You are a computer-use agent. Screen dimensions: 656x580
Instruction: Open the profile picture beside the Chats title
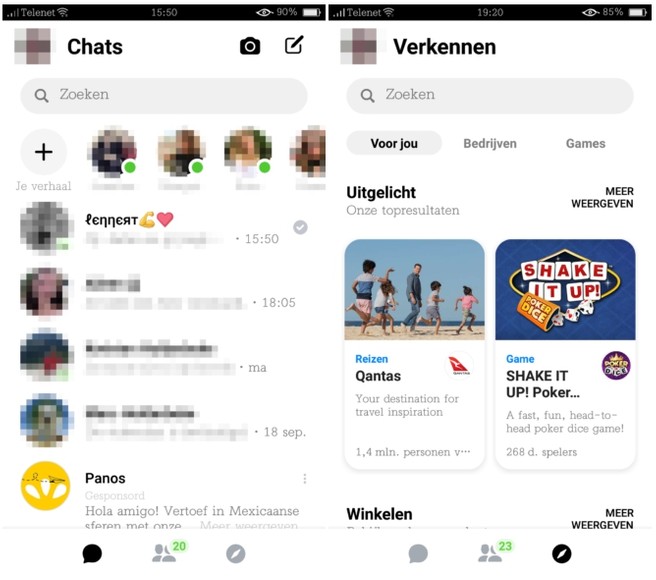click(x=33, y=46)
